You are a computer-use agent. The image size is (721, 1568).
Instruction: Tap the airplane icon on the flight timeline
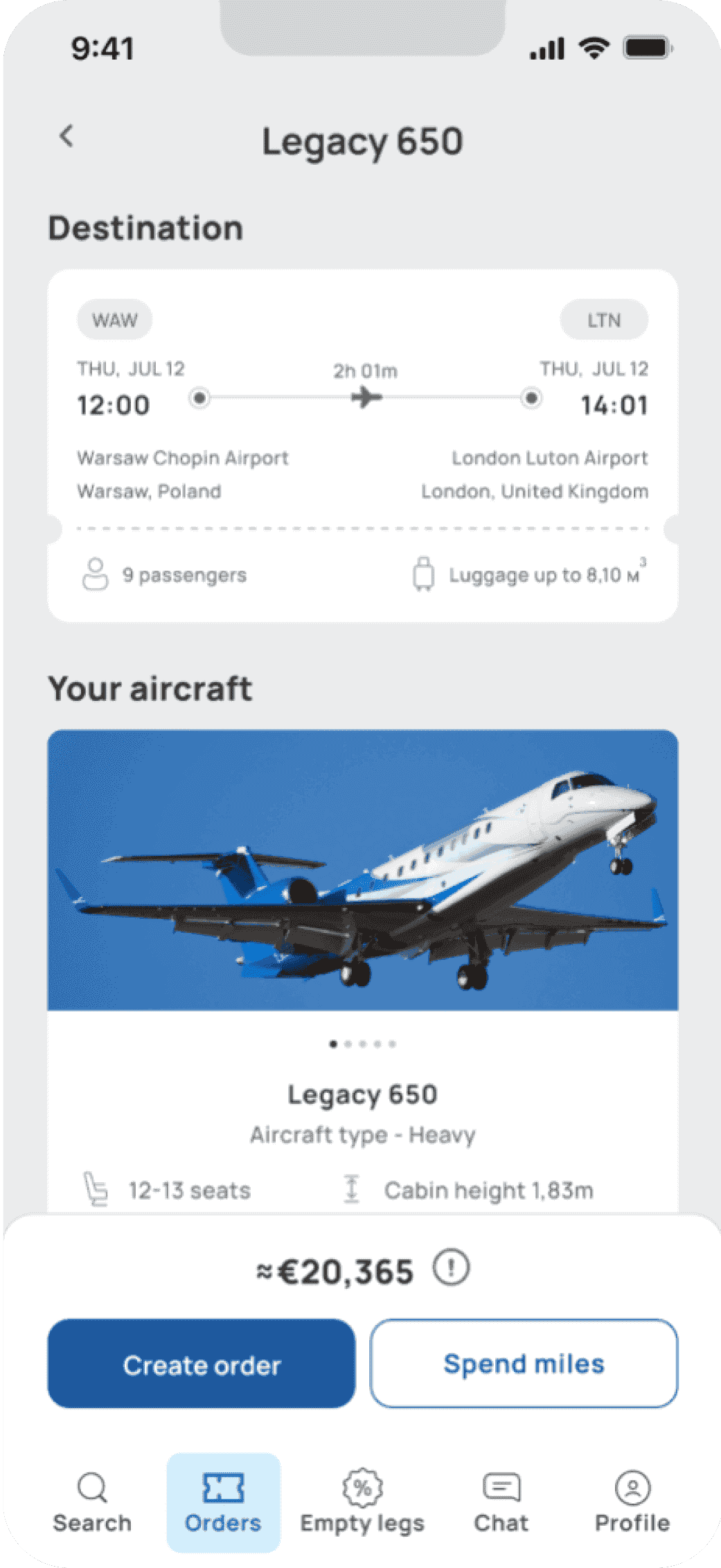pos(365,395)
